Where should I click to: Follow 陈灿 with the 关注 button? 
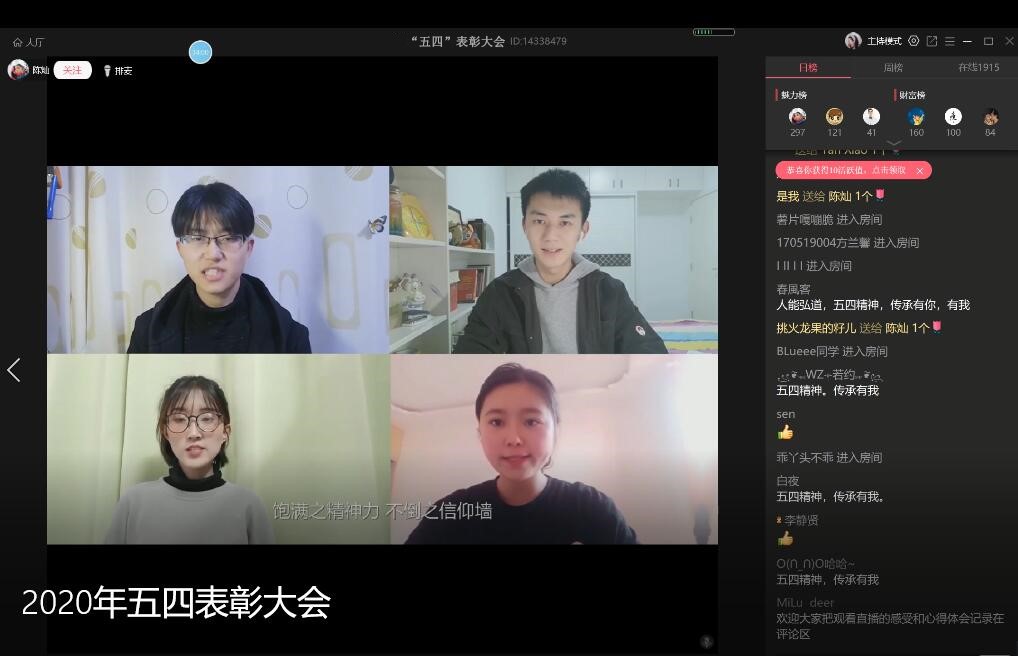tap(72, 70)
